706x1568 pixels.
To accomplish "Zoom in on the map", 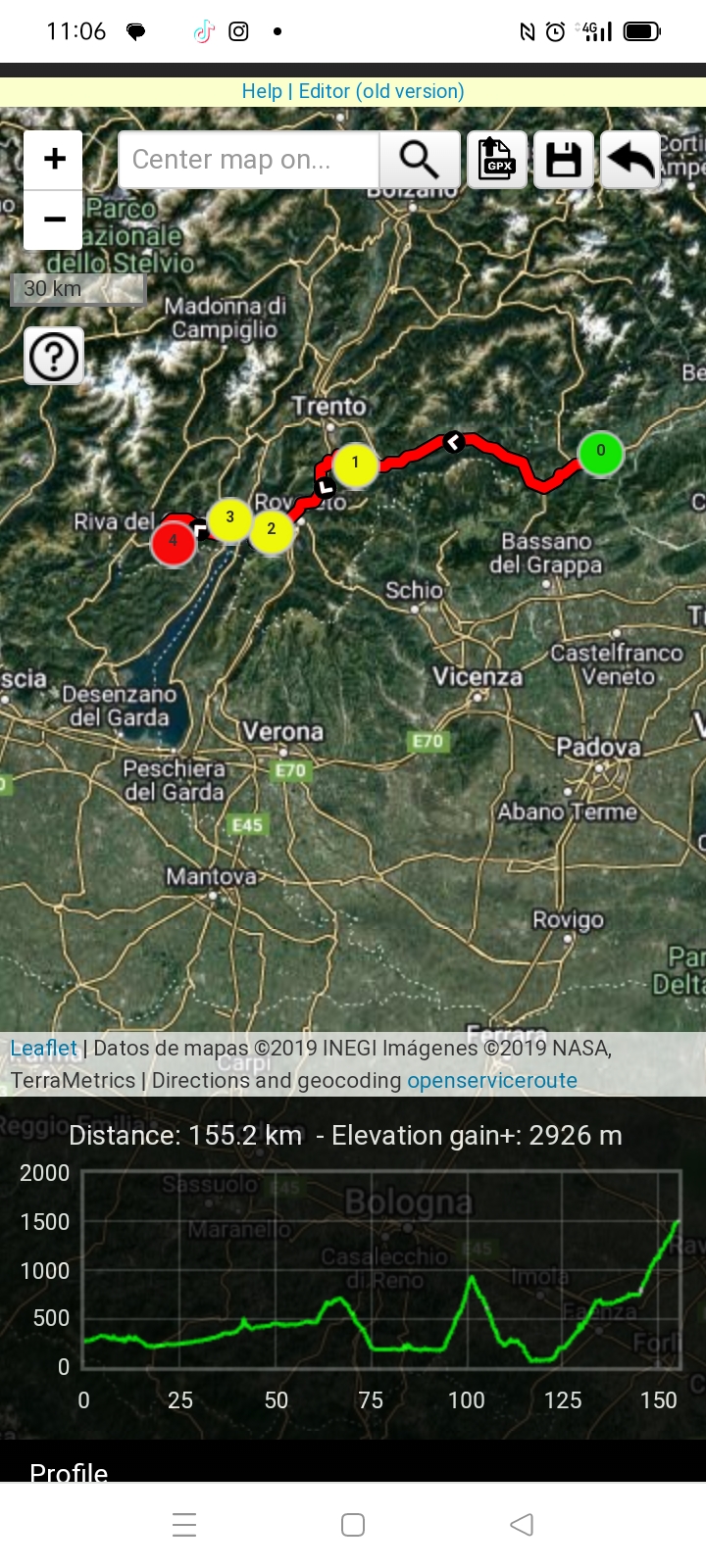I will tap(54, 160).
